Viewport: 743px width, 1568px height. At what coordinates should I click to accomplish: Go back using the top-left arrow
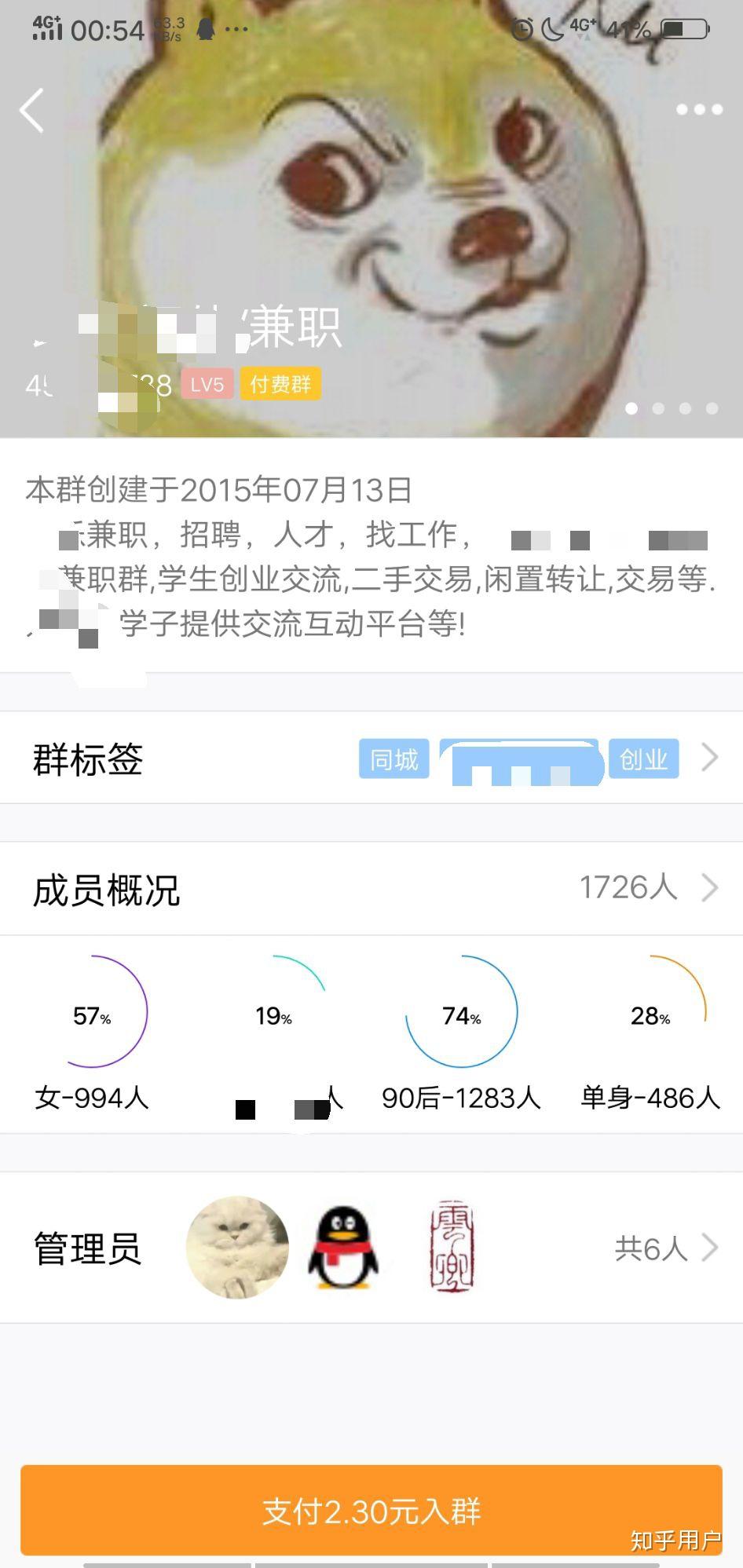[32, 110]
